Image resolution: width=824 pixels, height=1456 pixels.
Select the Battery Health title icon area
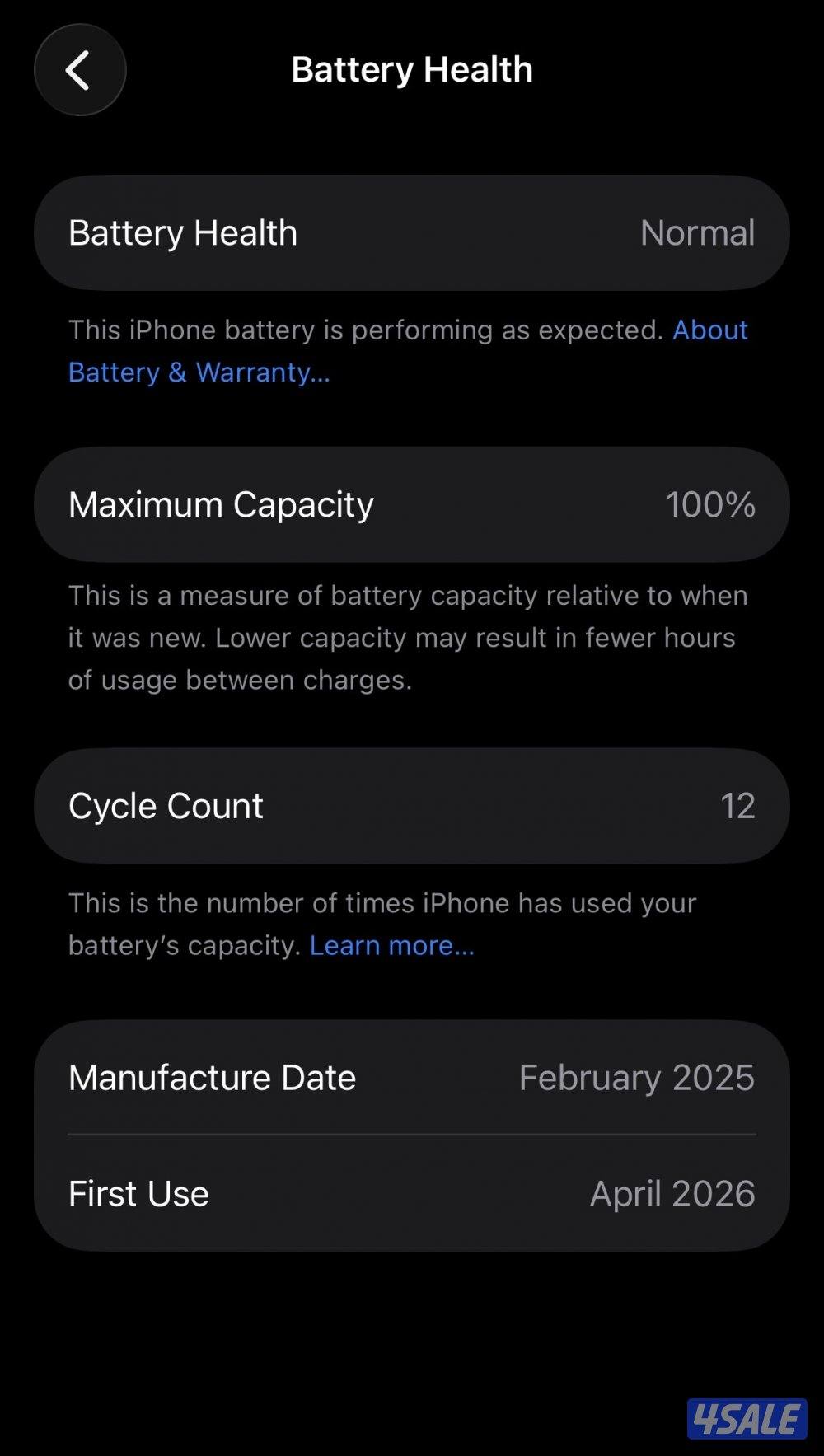click(x=410, y=70)
